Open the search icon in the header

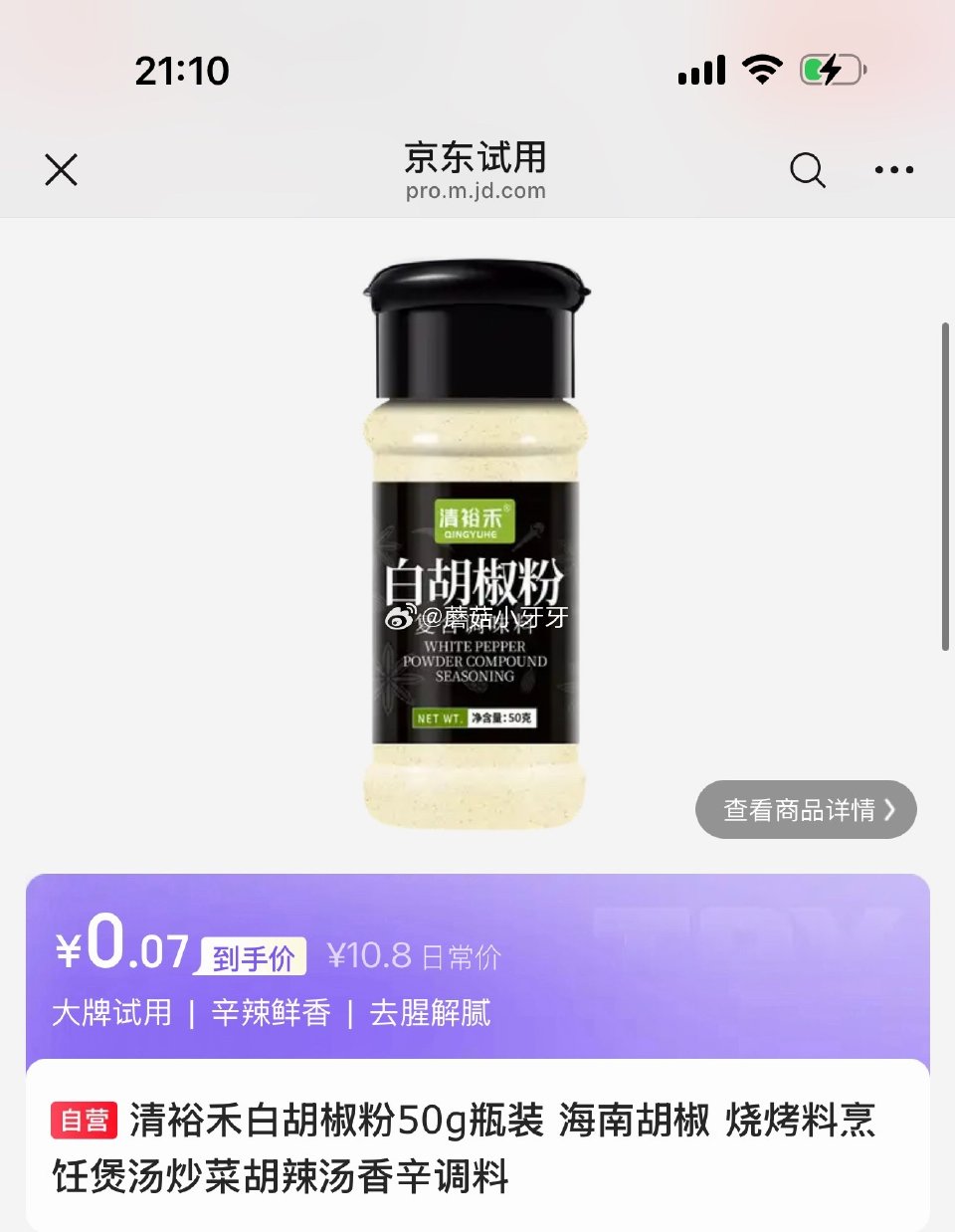(808, 170)
